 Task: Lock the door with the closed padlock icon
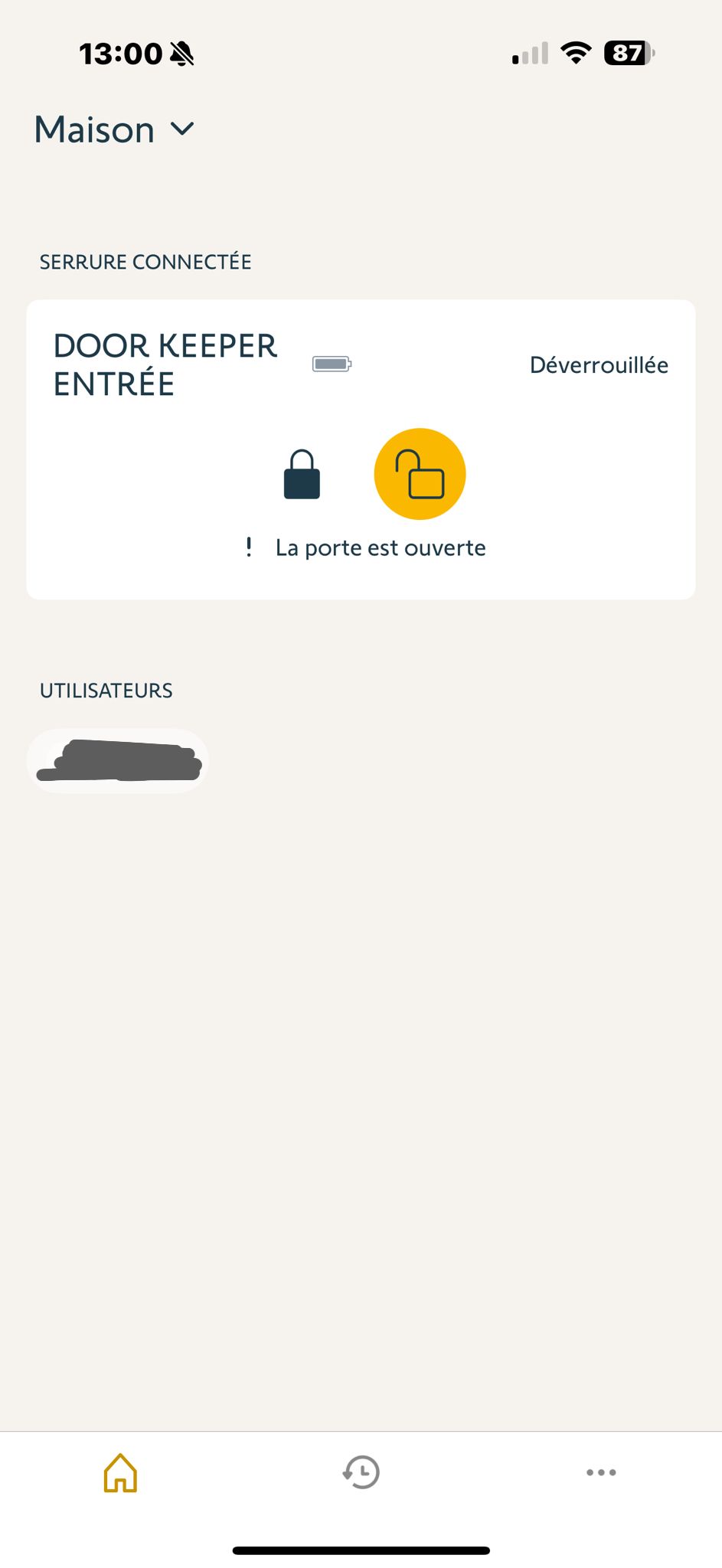pyautogui.click(x=302, y=475)
